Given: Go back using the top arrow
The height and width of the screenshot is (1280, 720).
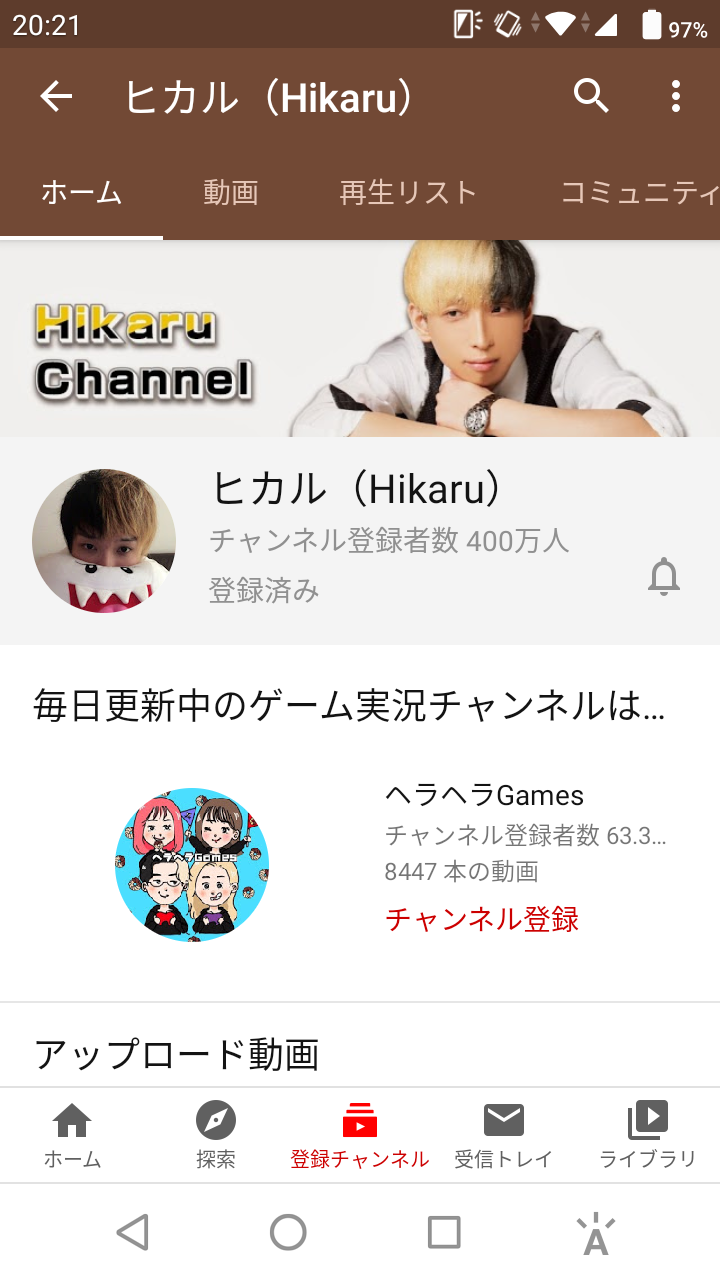Looking at the screenshot, I should pos(56,97).
